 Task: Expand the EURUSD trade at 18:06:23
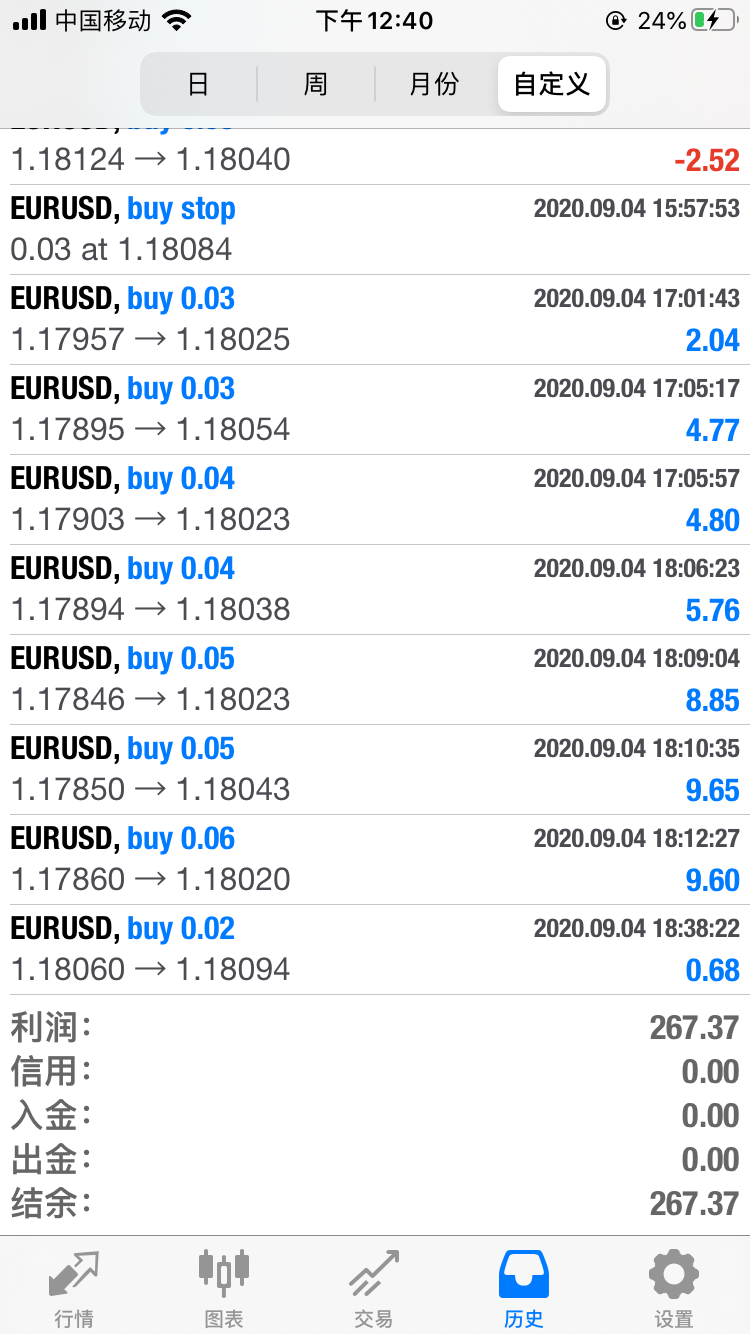(375, 589)
